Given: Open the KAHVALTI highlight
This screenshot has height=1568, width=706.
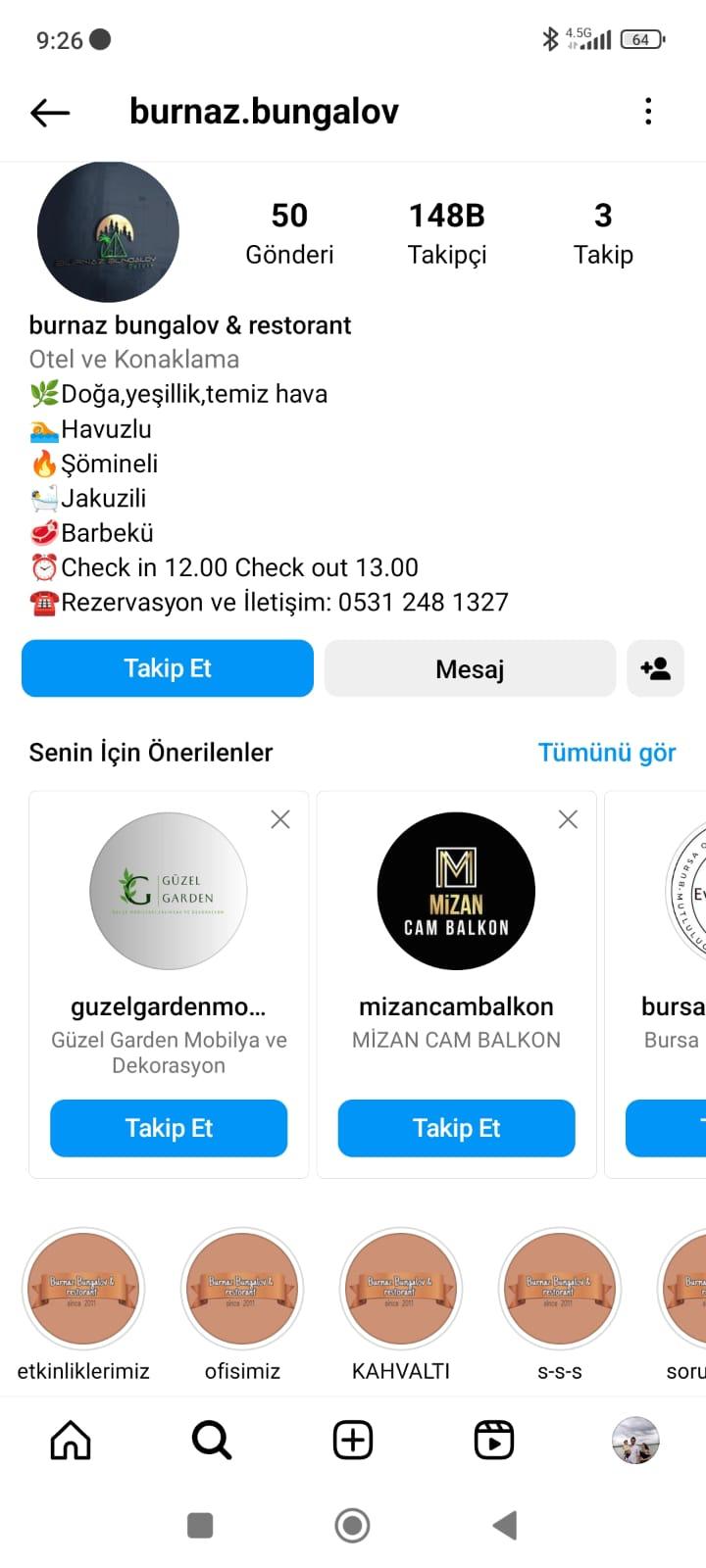Looking at the screenshot, I should [x=401, y=1289].
